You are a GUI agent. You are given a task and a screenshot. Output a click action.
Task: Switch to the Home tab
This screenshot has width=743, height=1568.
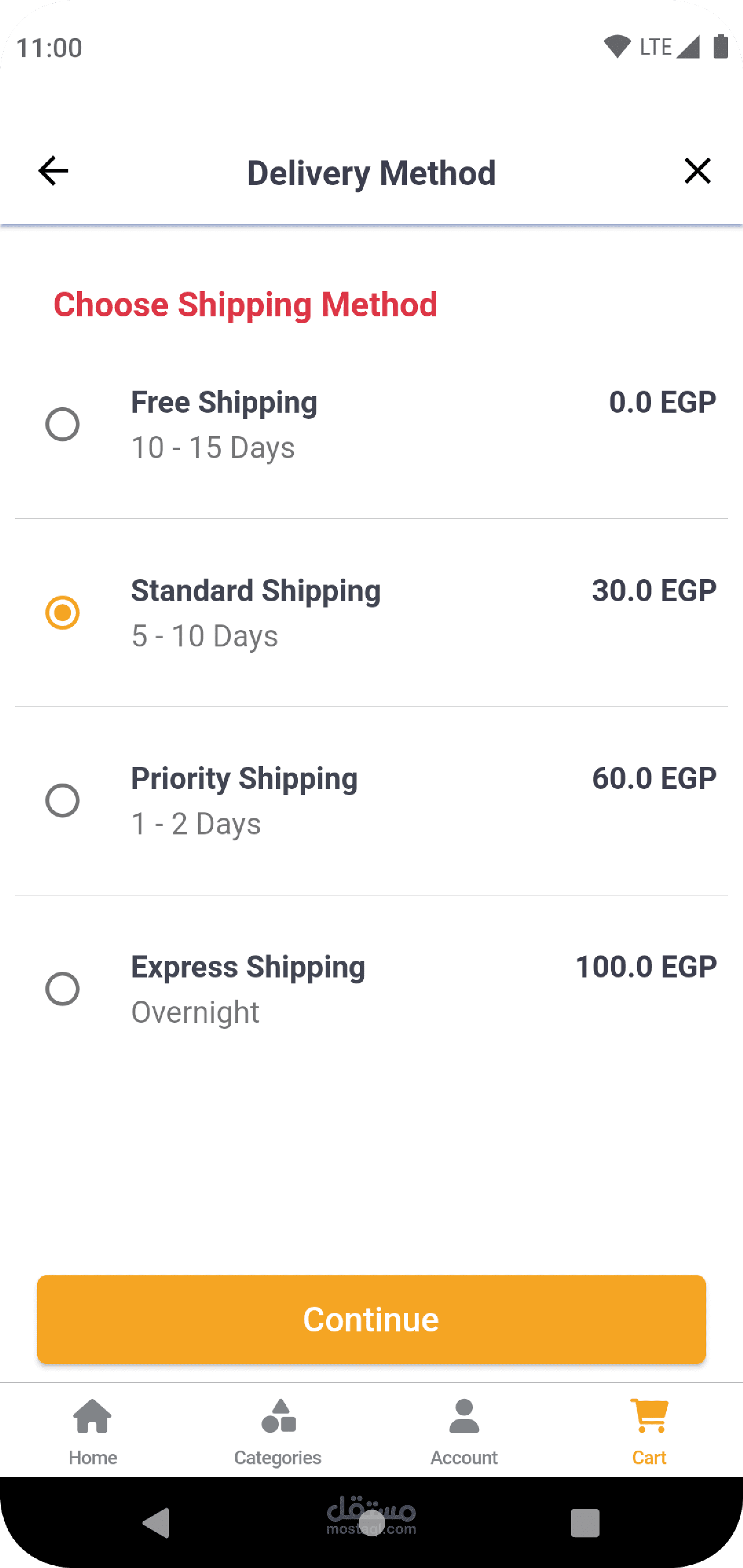point(93,1432)
